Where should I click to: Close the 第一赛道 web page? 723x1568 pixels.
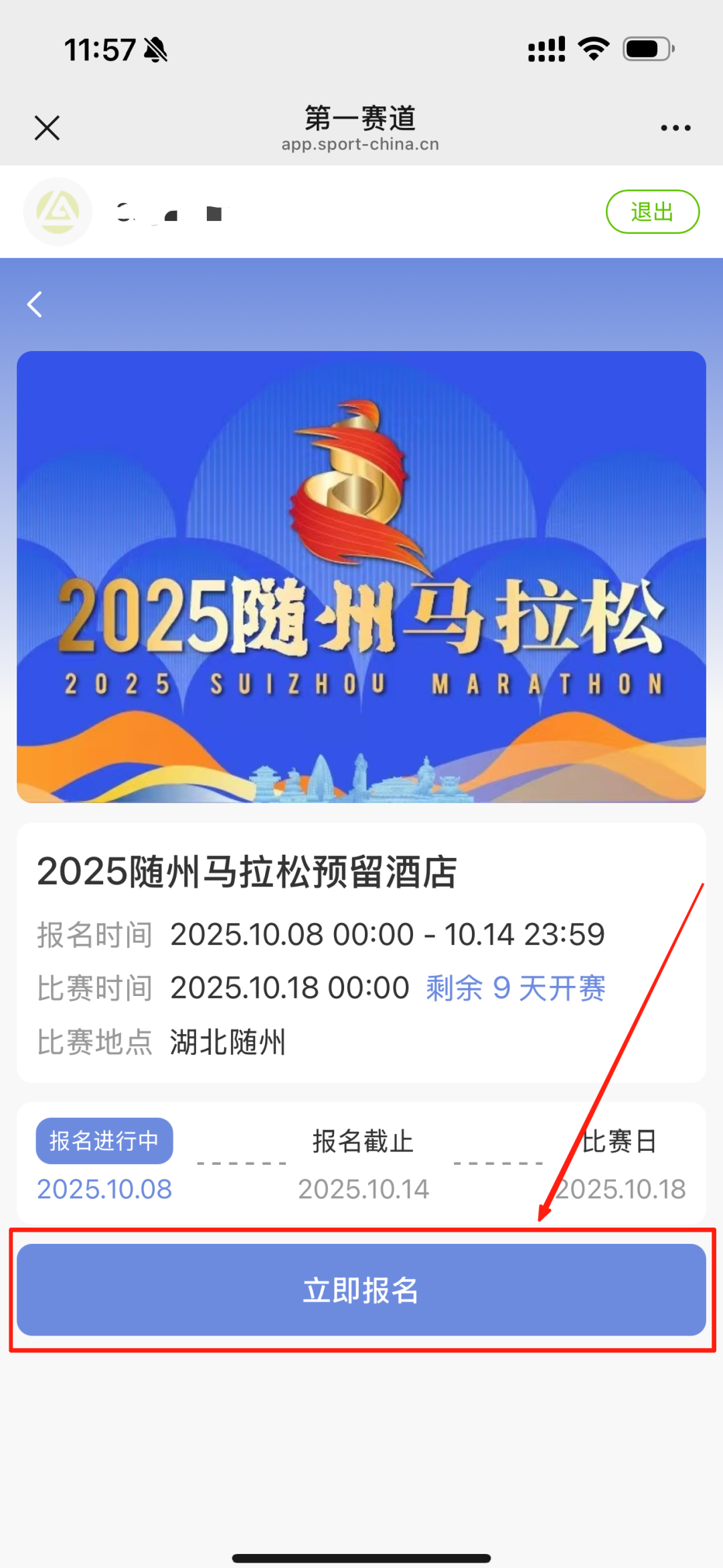[x=47, y=127]
